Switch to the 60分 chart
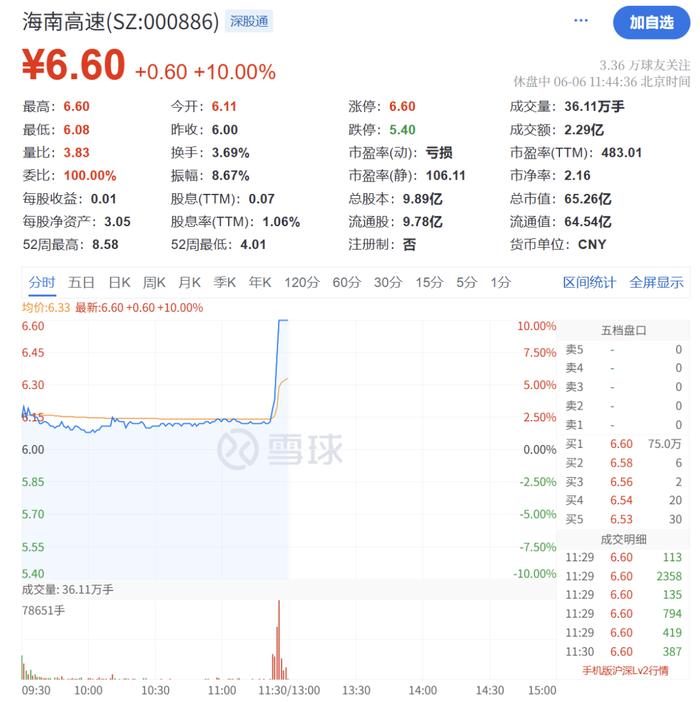Screen dimensions: 700x702 coord(347,282)
